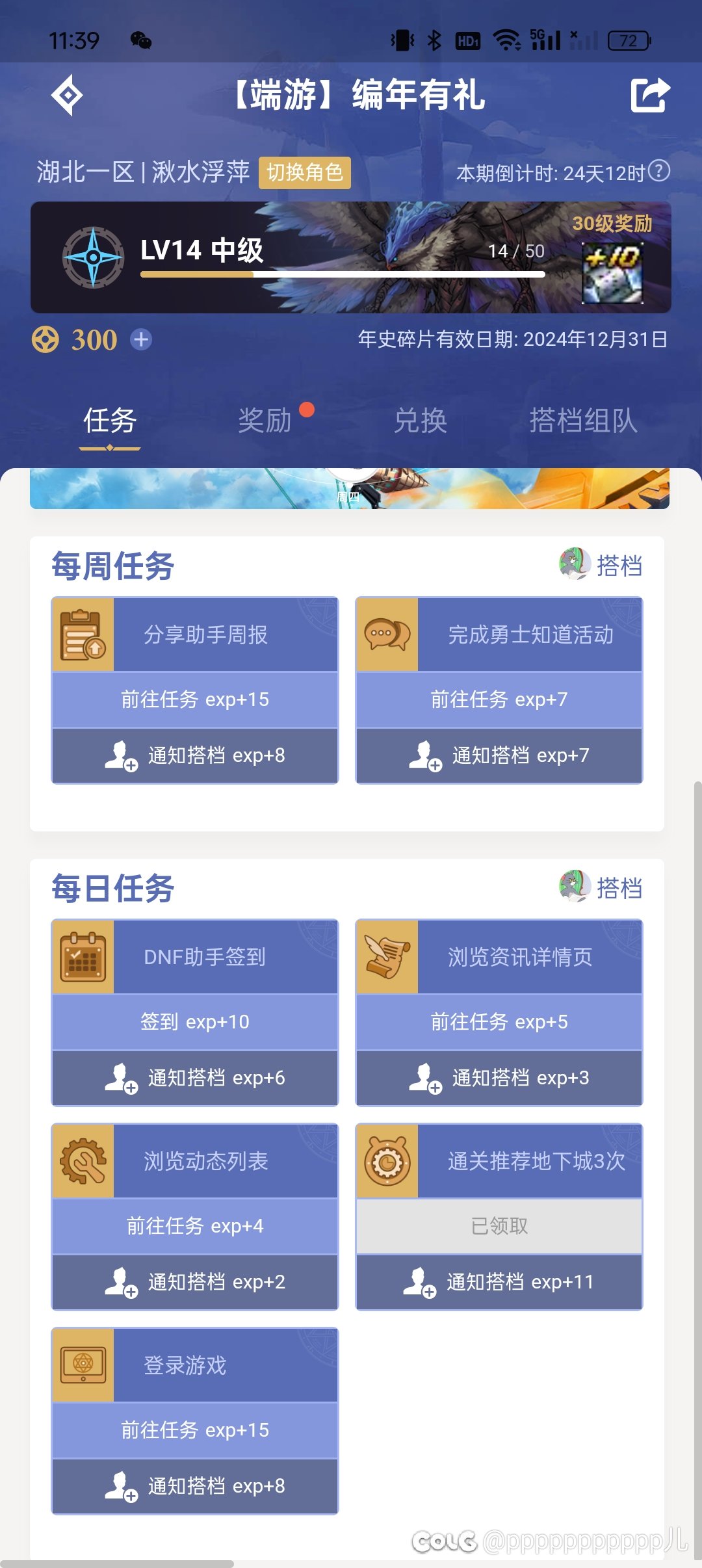Click the chat bubble icon on 完成勇士知道活动
This screenshot has height=1568, width=702.
point(389,633)
